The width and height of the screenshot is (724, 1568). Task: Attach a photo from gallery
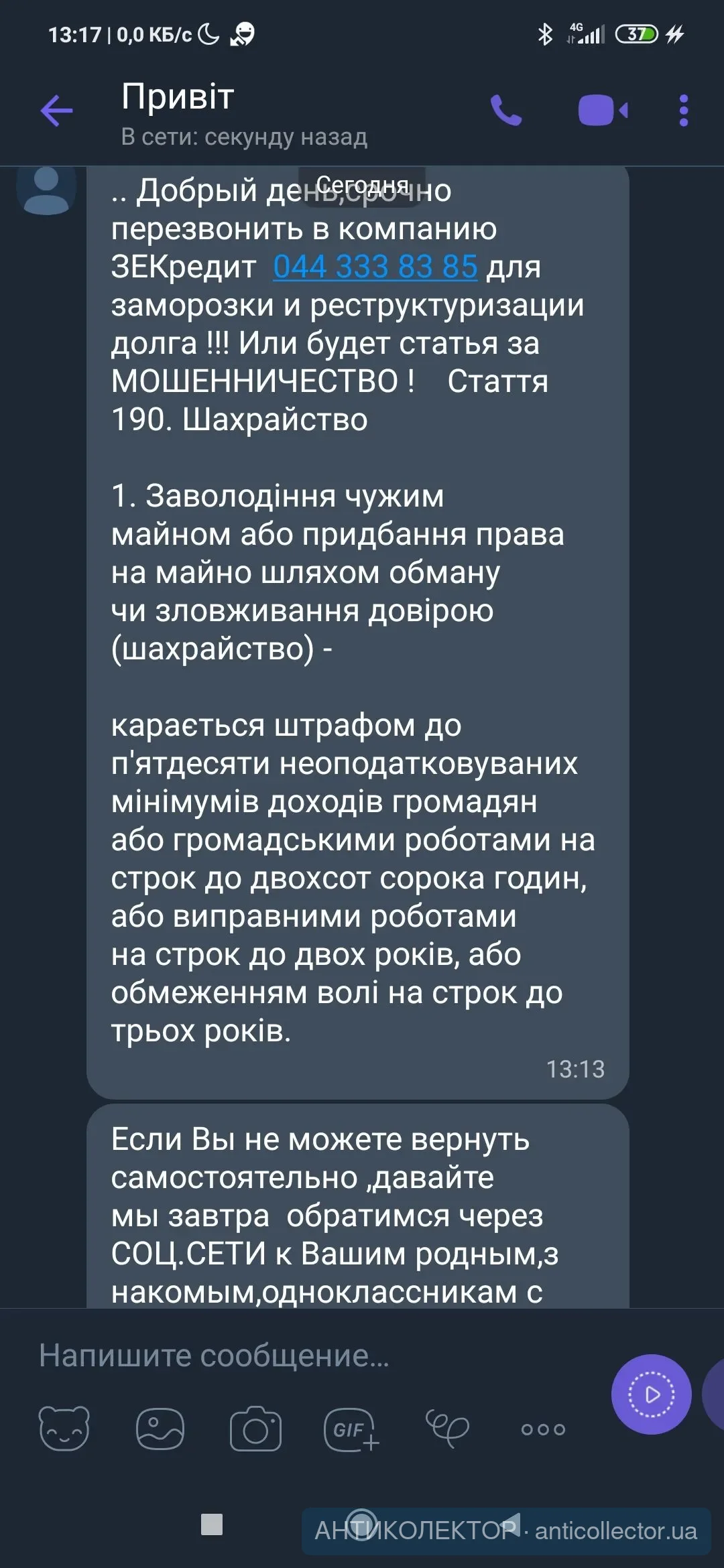[160, 1429]
